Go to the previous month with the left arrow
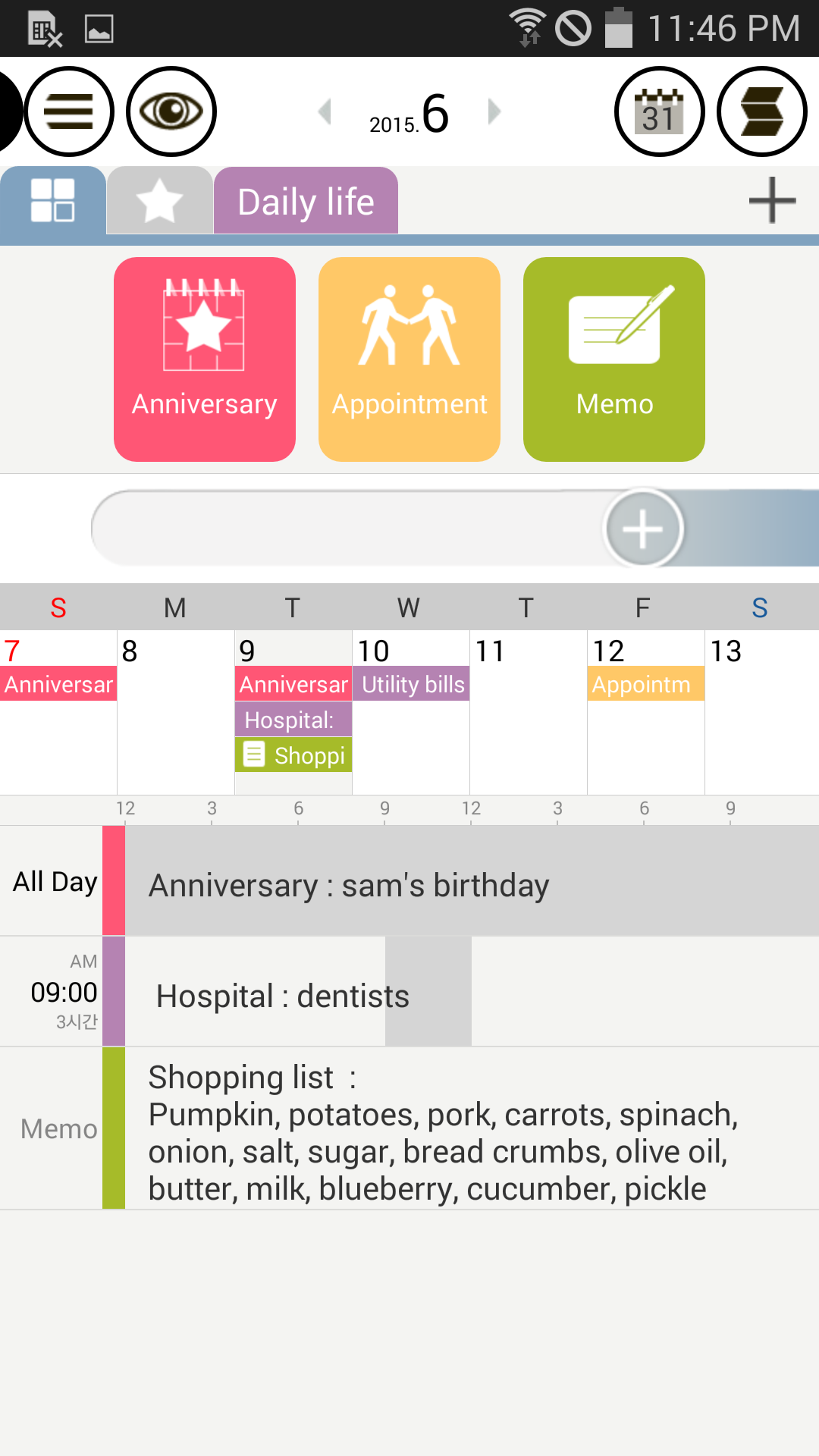This screenshot has width=819, height=1456. point(325,111)
